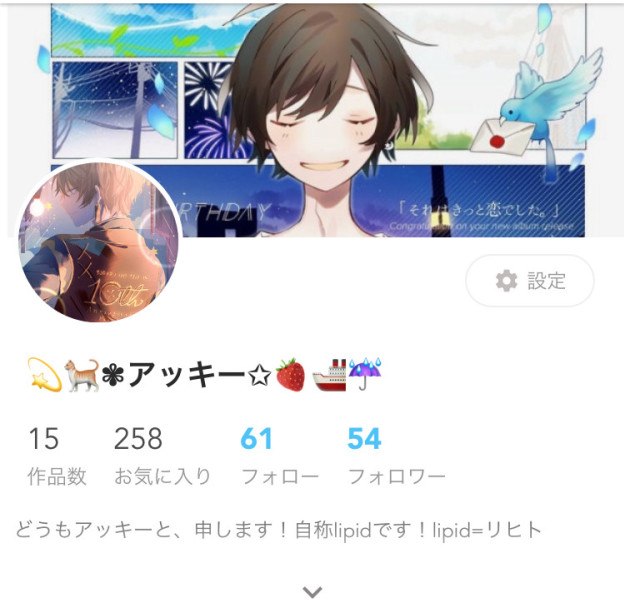Expand the profile description chevron

(x=312, y=591)
